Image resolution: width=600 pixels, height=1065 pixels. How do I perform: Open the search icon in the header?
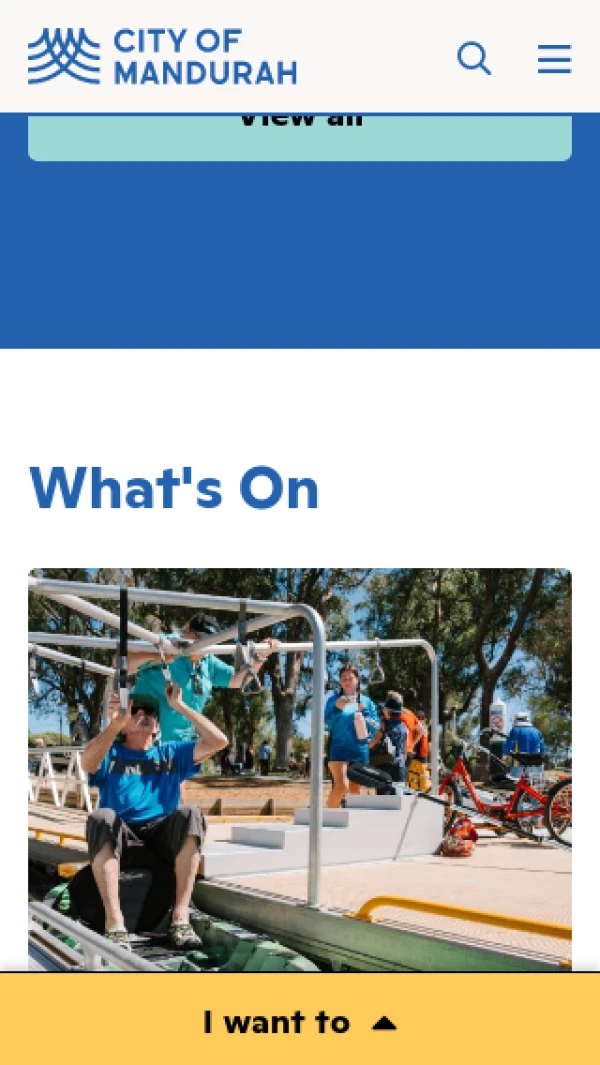pyautogui.click(x=474, y=59)
